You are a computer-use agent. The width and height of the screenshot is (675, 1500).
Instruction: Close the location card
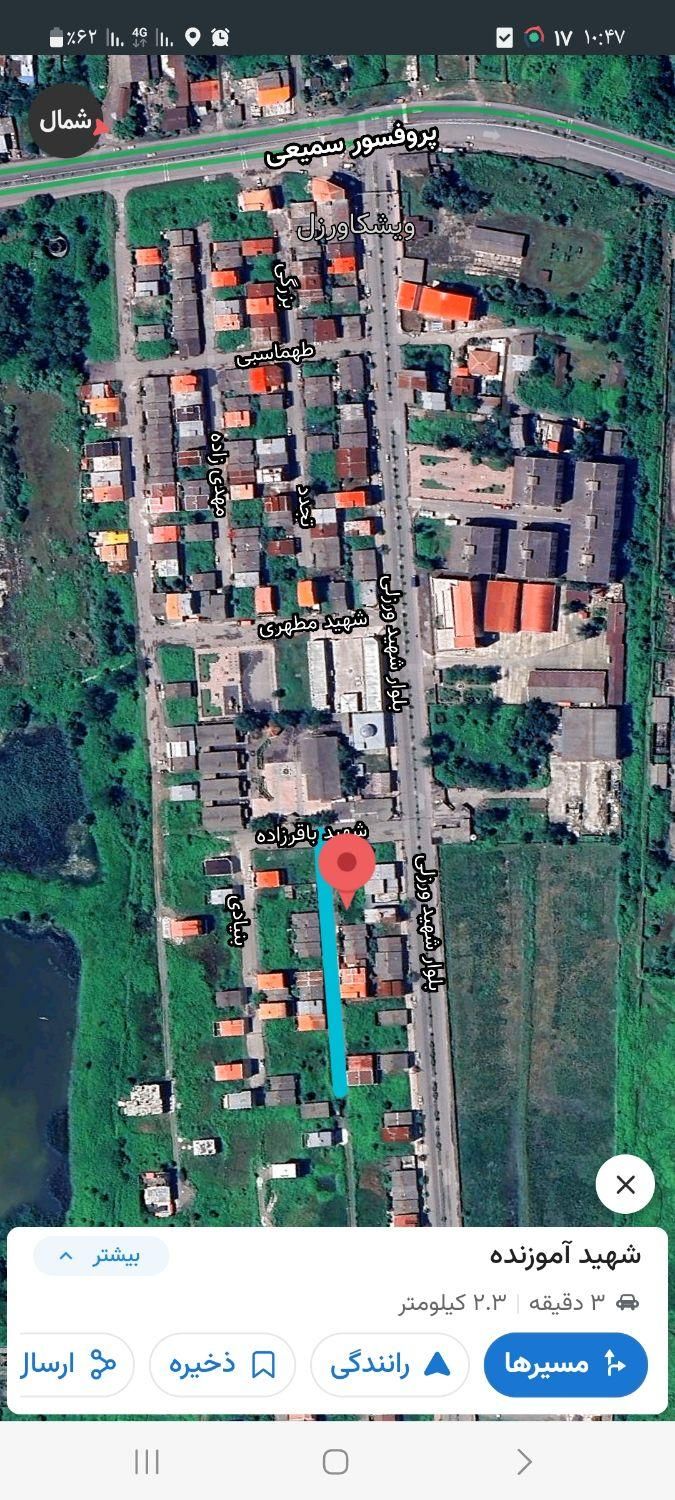point(625,1185)
